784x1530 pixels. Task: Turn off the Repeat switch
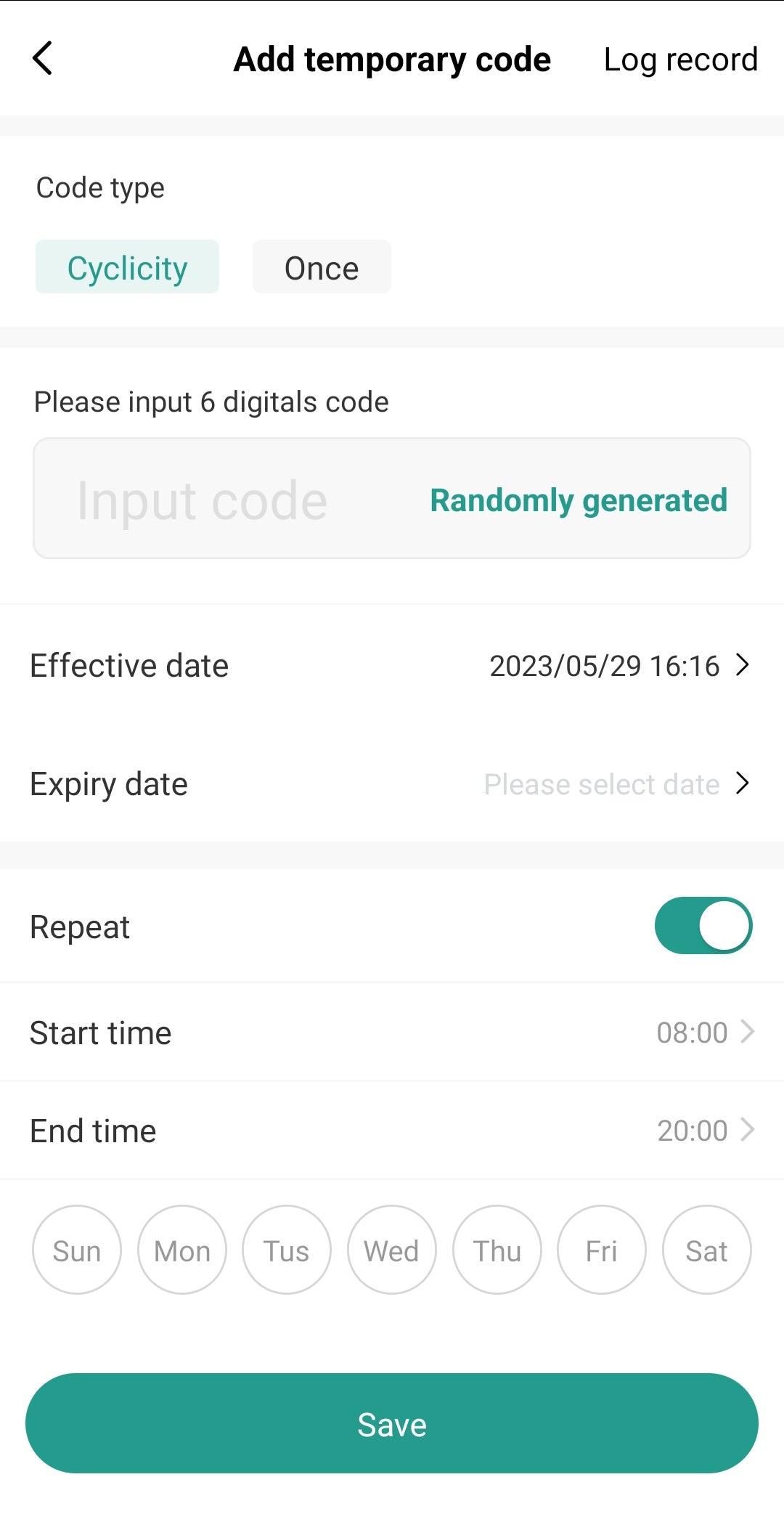click(703, 926)
